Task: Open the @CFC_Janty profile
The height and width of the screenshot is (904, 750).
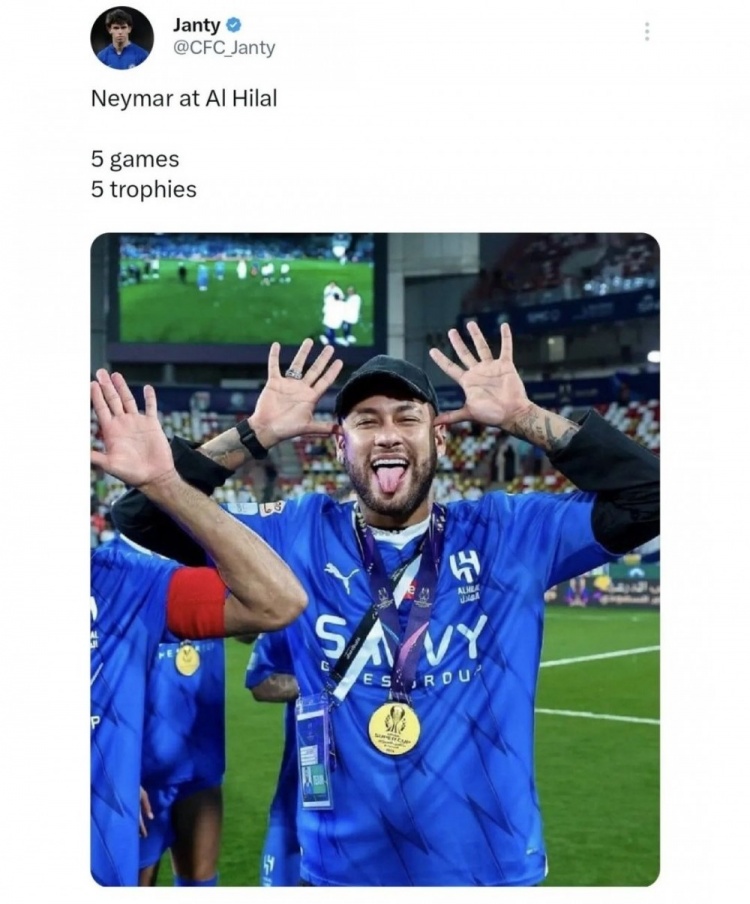Action: point(224,48)
